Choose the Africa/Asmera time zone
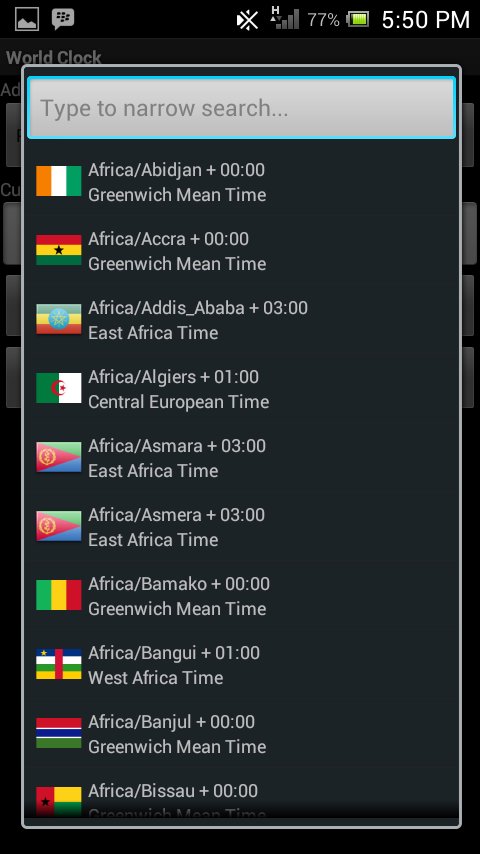Screen dimensions: 480x854 pyautogui.click(x=241, y=527)
